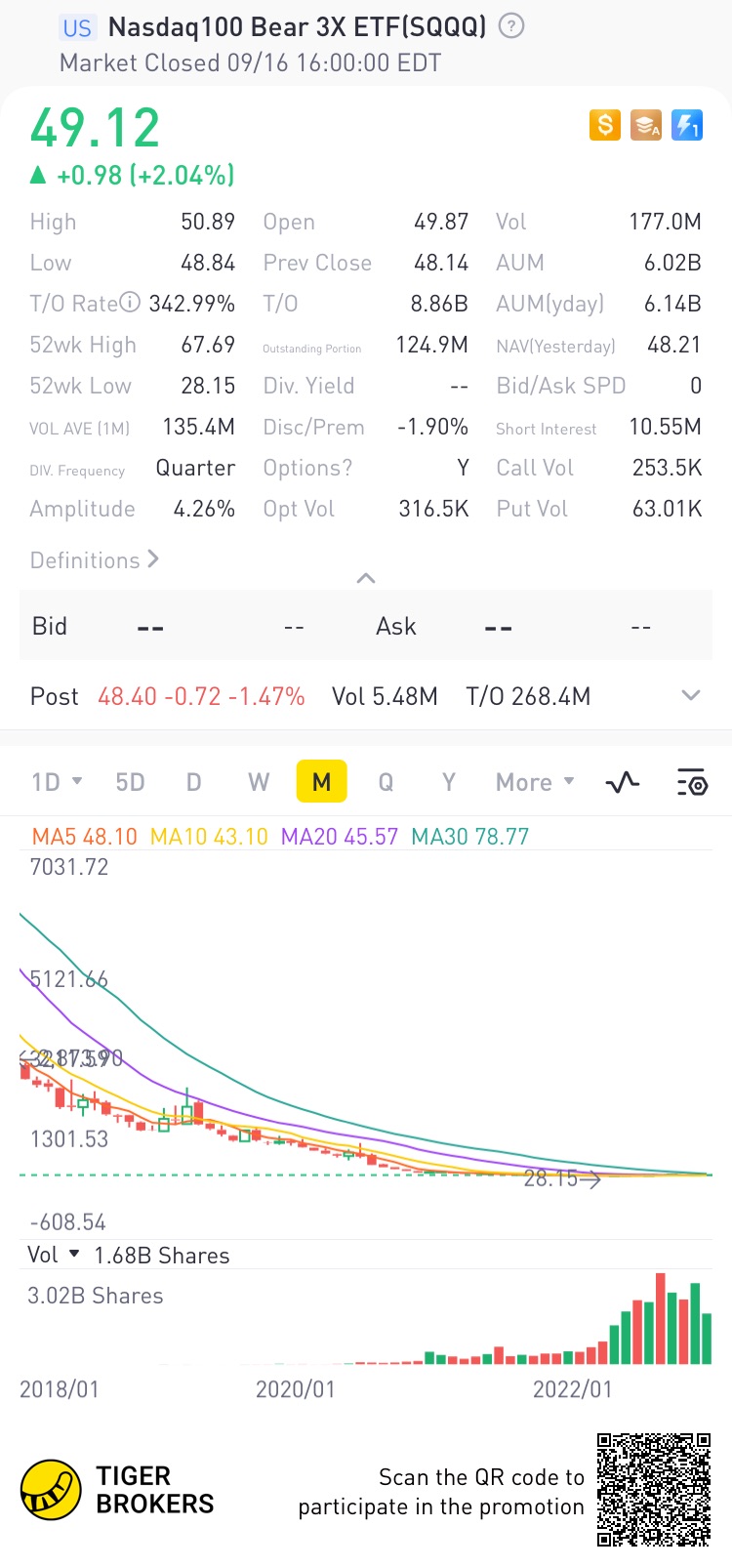The image size is (732, 1568).
Task: Open the Vol indicator dropdown
Action: [x=54, y=1255]
